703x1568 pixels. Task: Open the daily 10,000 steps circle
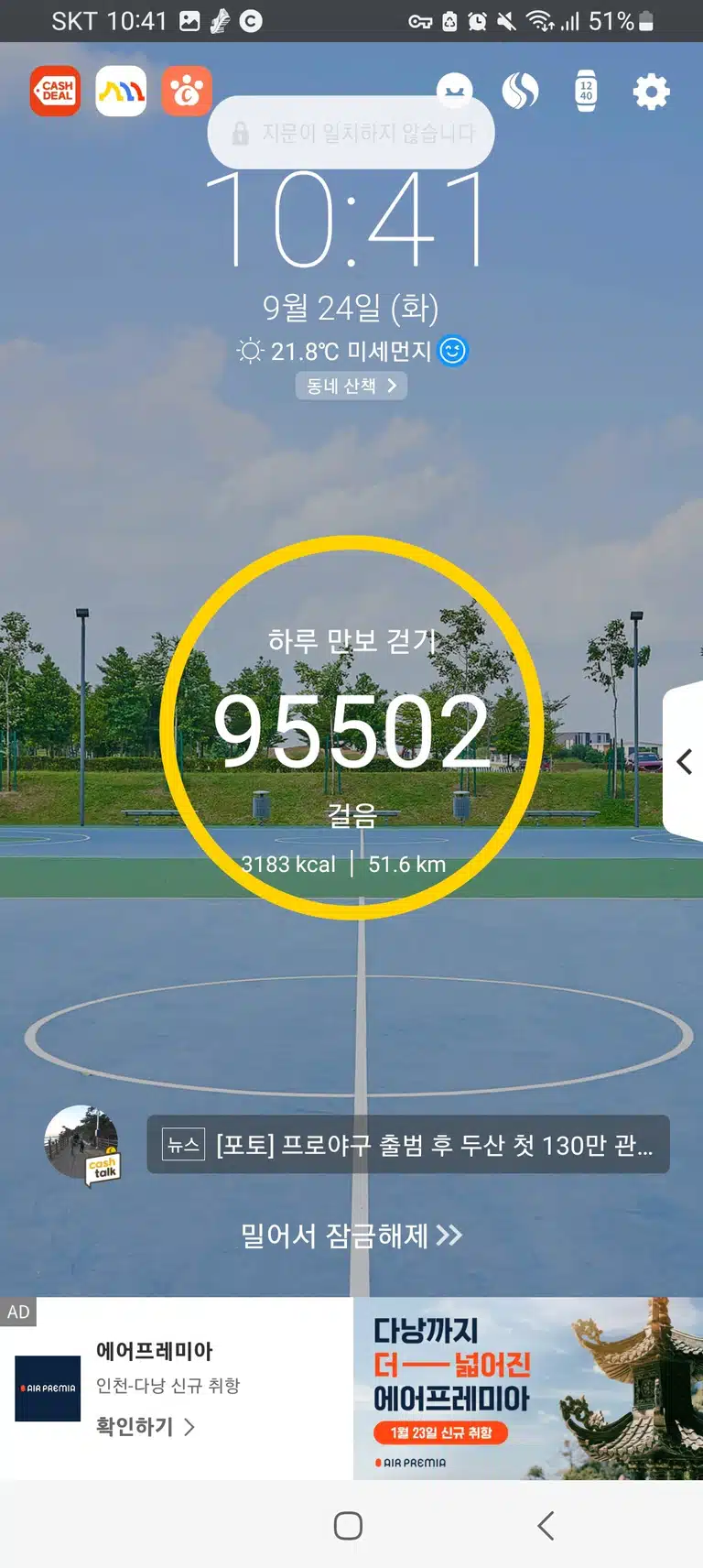pyautogui.click(x=351, y=726)
